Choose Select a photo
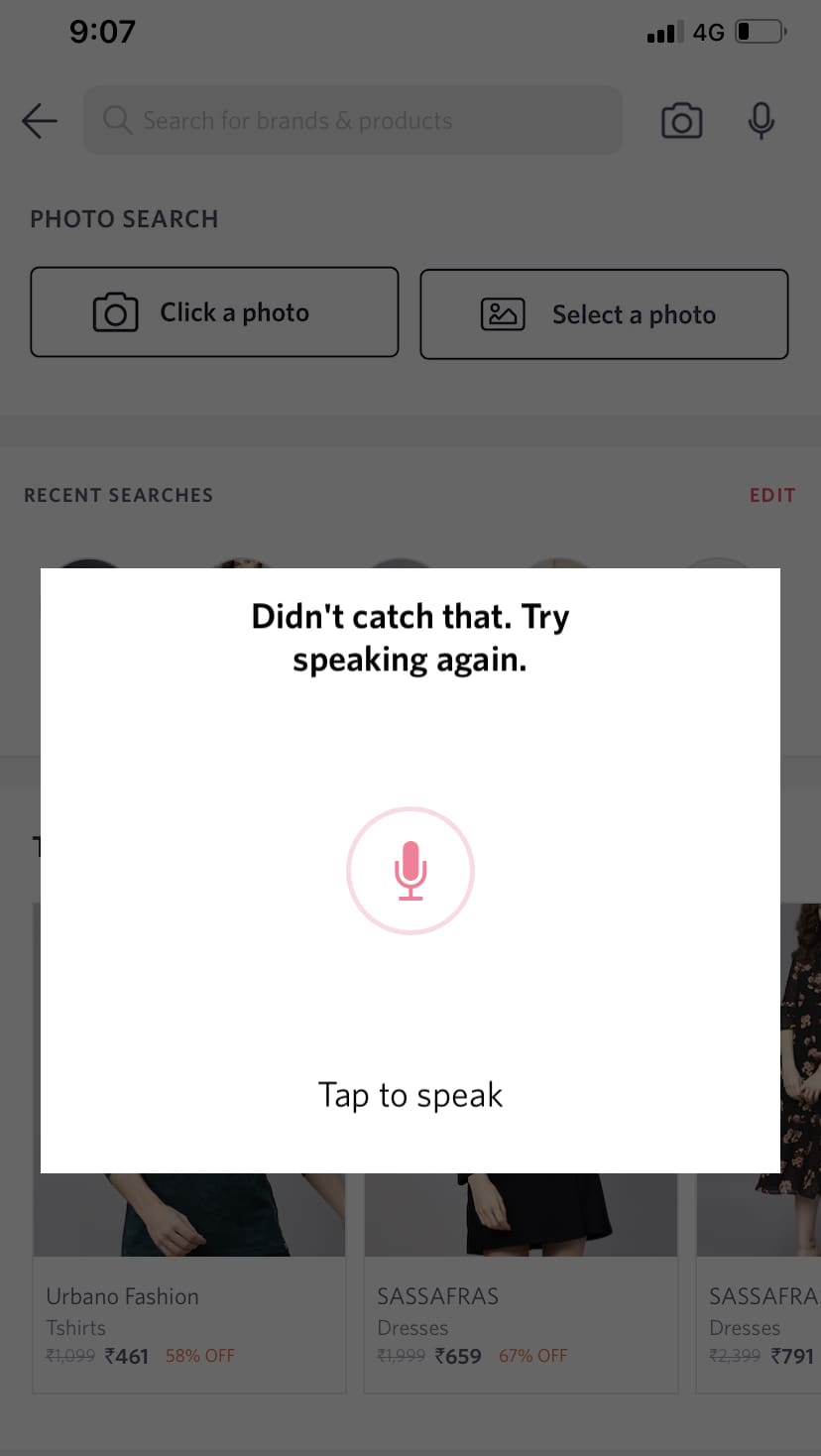Screen dimensions: 821x1456 click(604, 314)
